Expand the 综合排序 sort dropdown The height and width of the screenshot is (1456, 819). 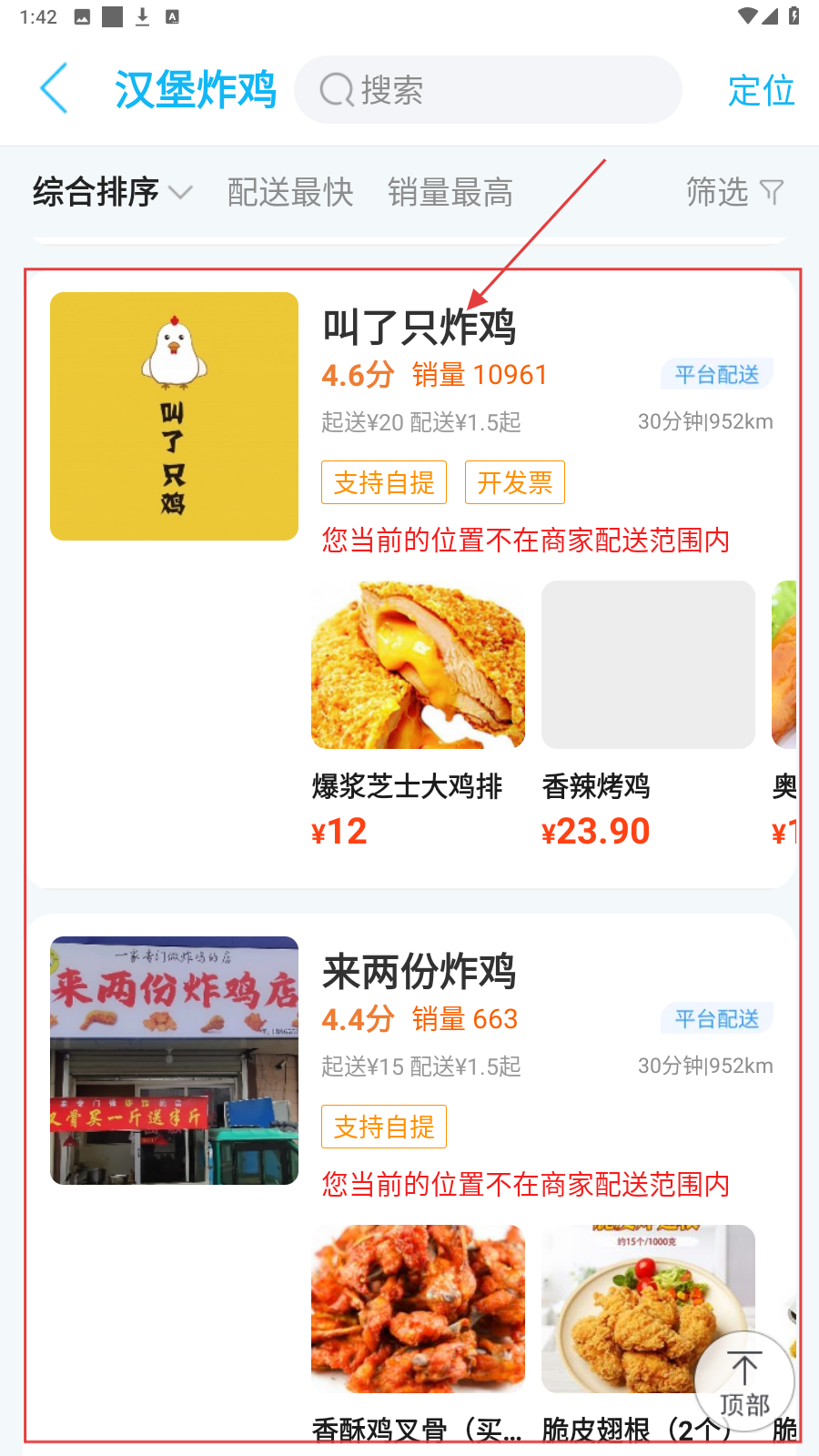click(112, 192)
